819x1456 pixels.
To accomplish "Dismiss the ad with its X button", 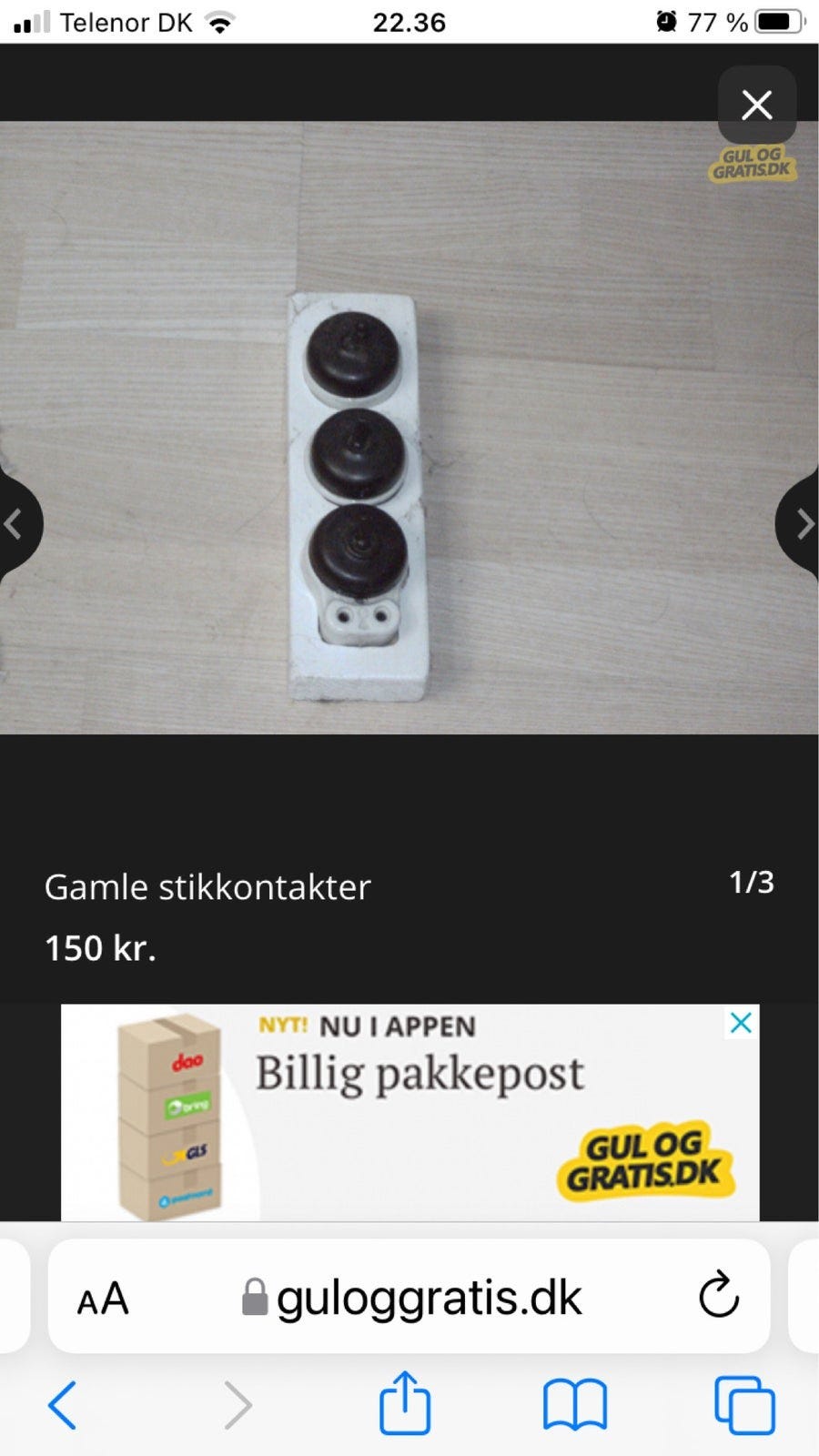I will [x=743, y=1021].
